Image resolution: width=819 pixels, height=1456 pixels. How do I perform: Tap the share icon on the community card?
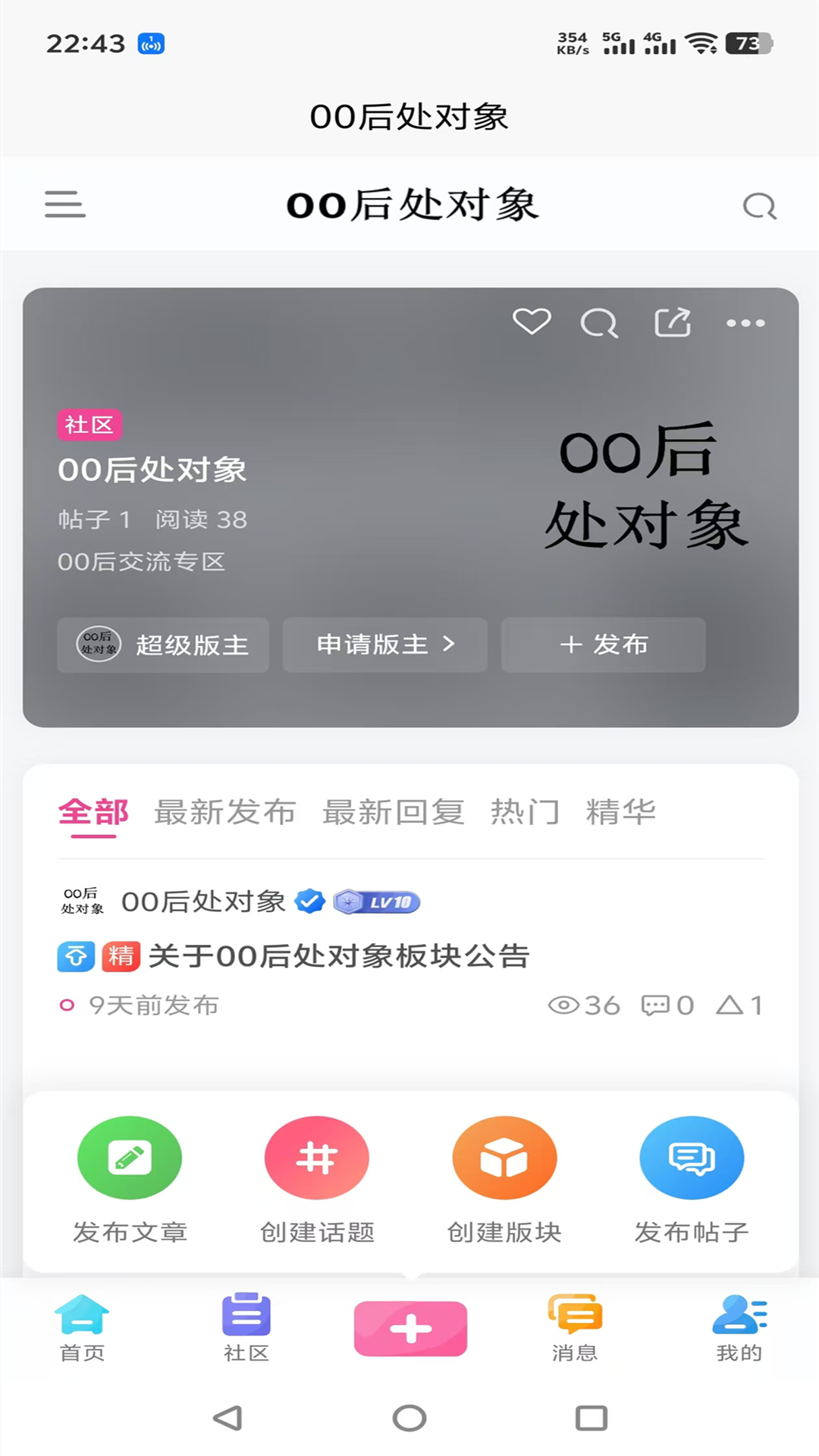[673, 322]
